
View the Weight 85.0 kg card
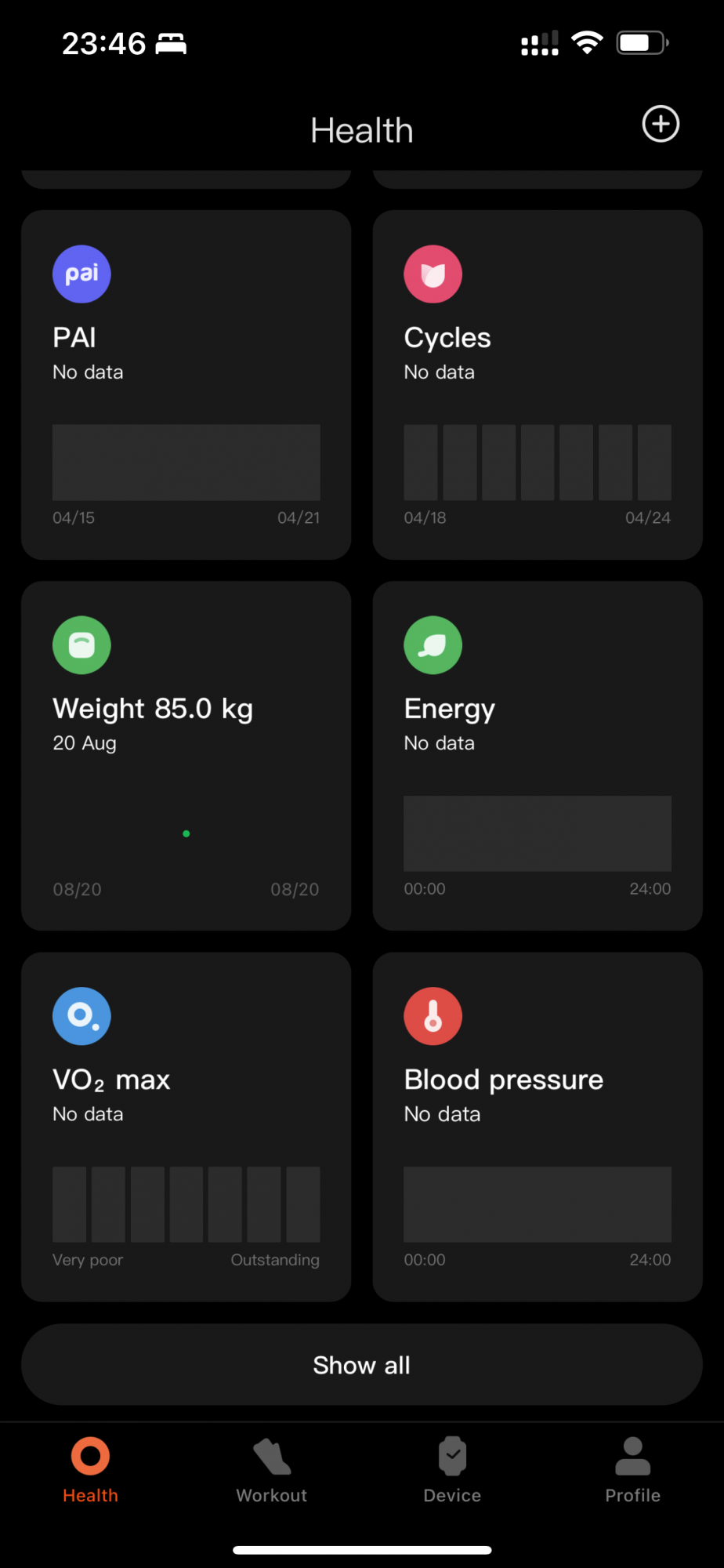[x=186, y=755]
